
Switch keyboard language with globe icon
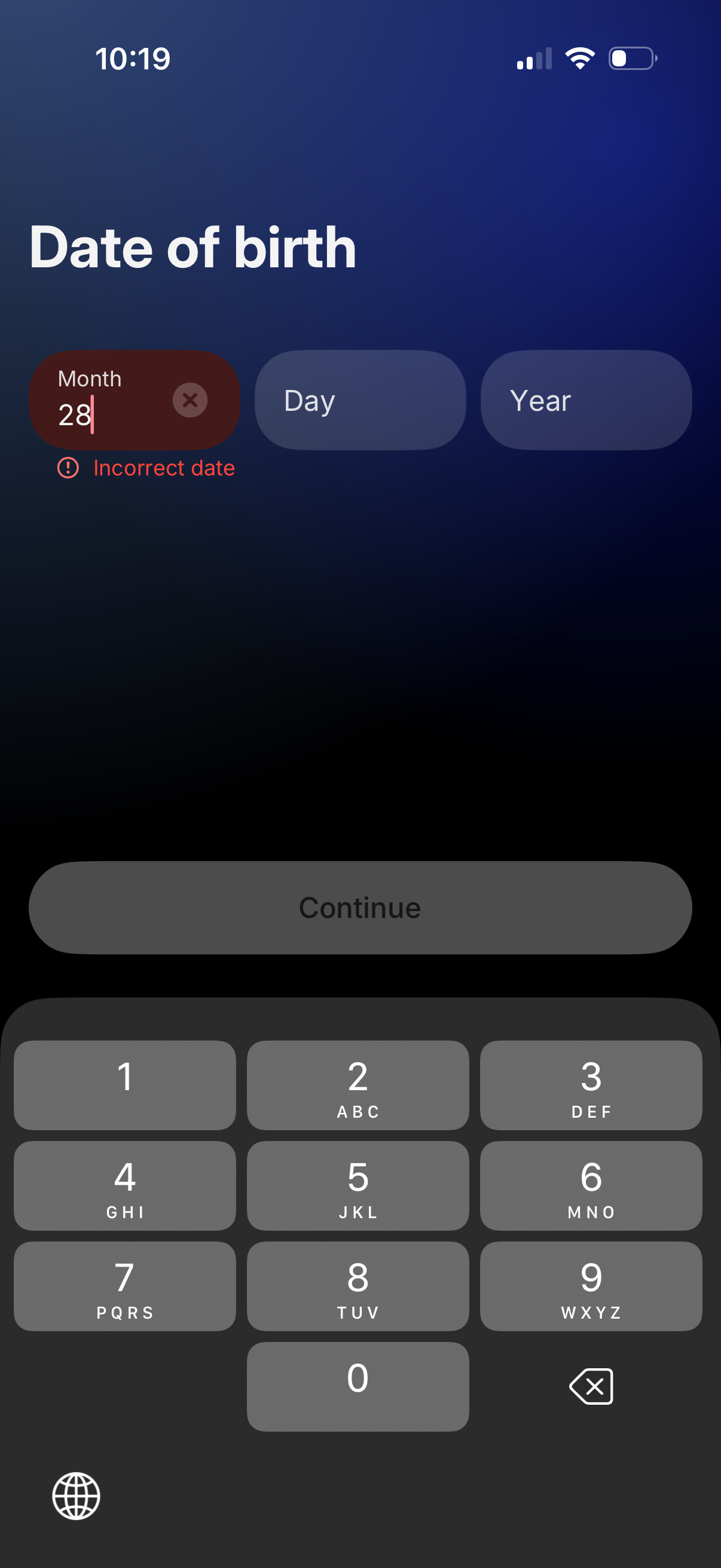(x=76, y=1496)
